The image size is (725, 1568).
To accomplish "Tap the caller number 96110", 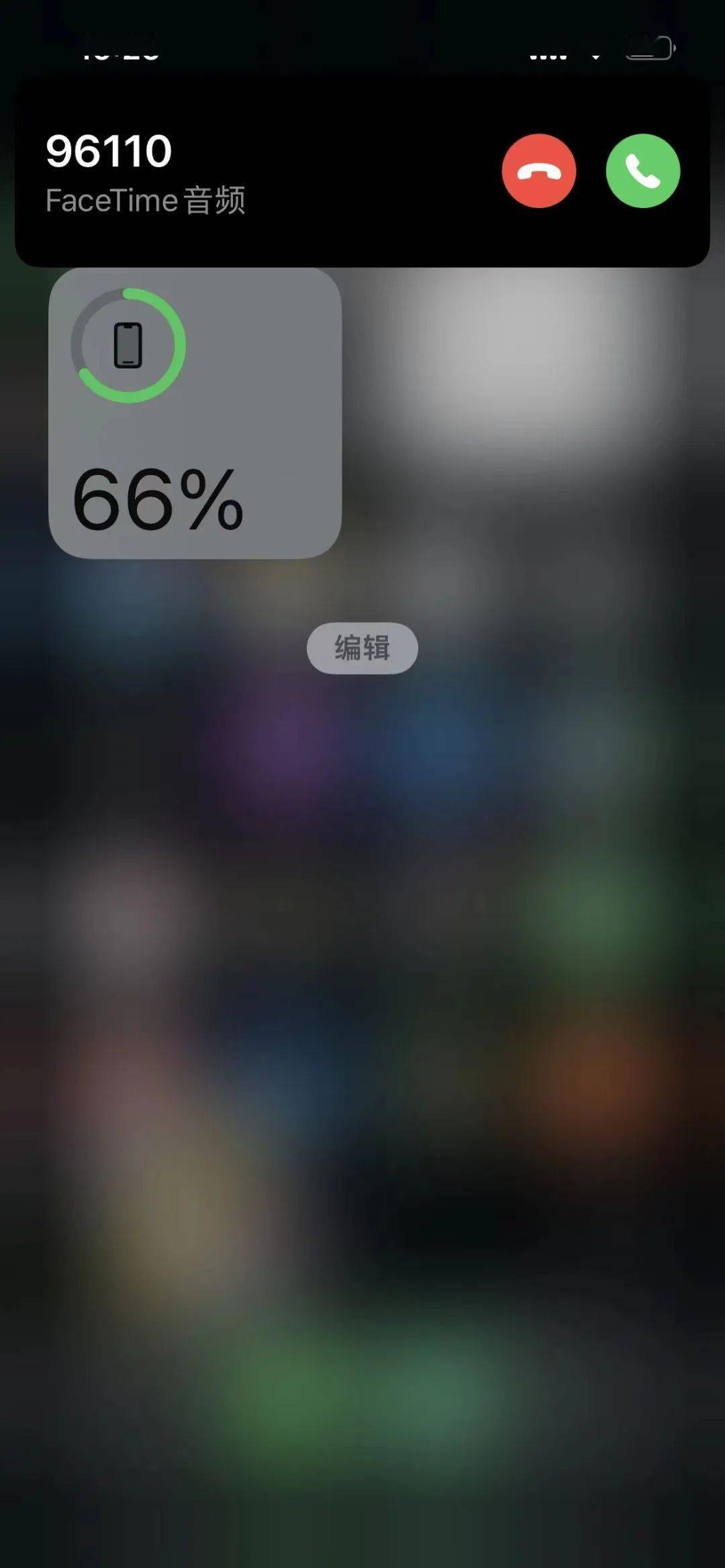I will (109, 149).
